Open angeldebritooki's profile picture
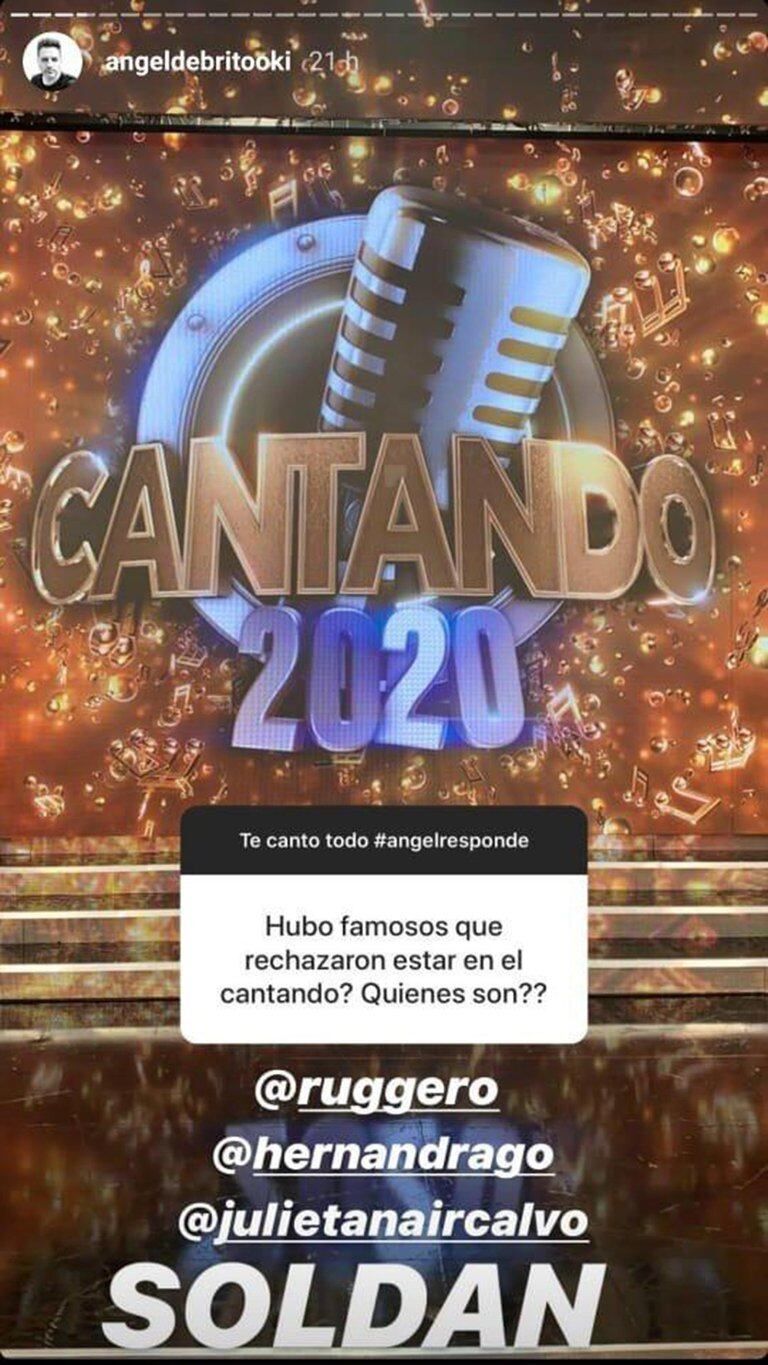 coord(52,61)
